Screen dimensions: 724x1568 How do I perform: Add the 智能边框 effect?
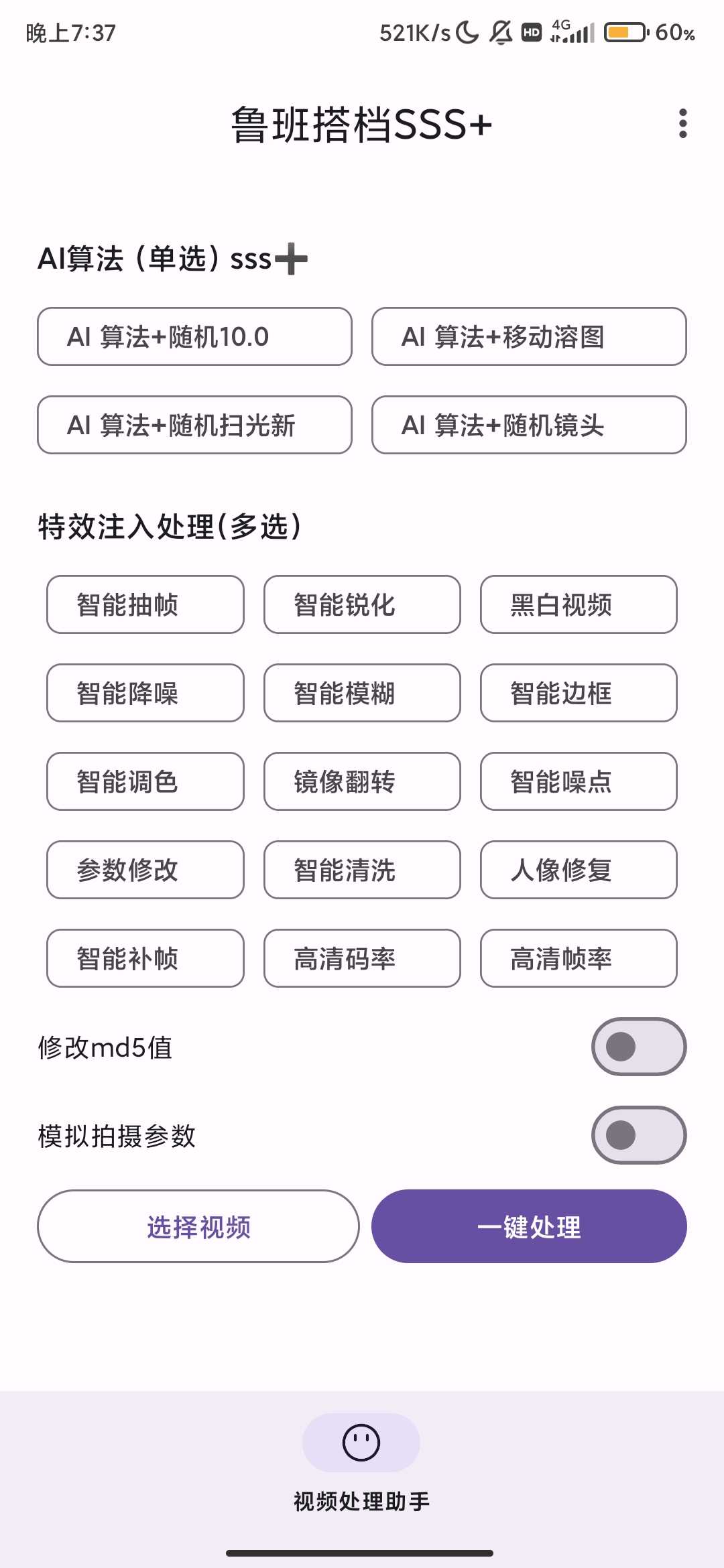click(x=579, y=693)
